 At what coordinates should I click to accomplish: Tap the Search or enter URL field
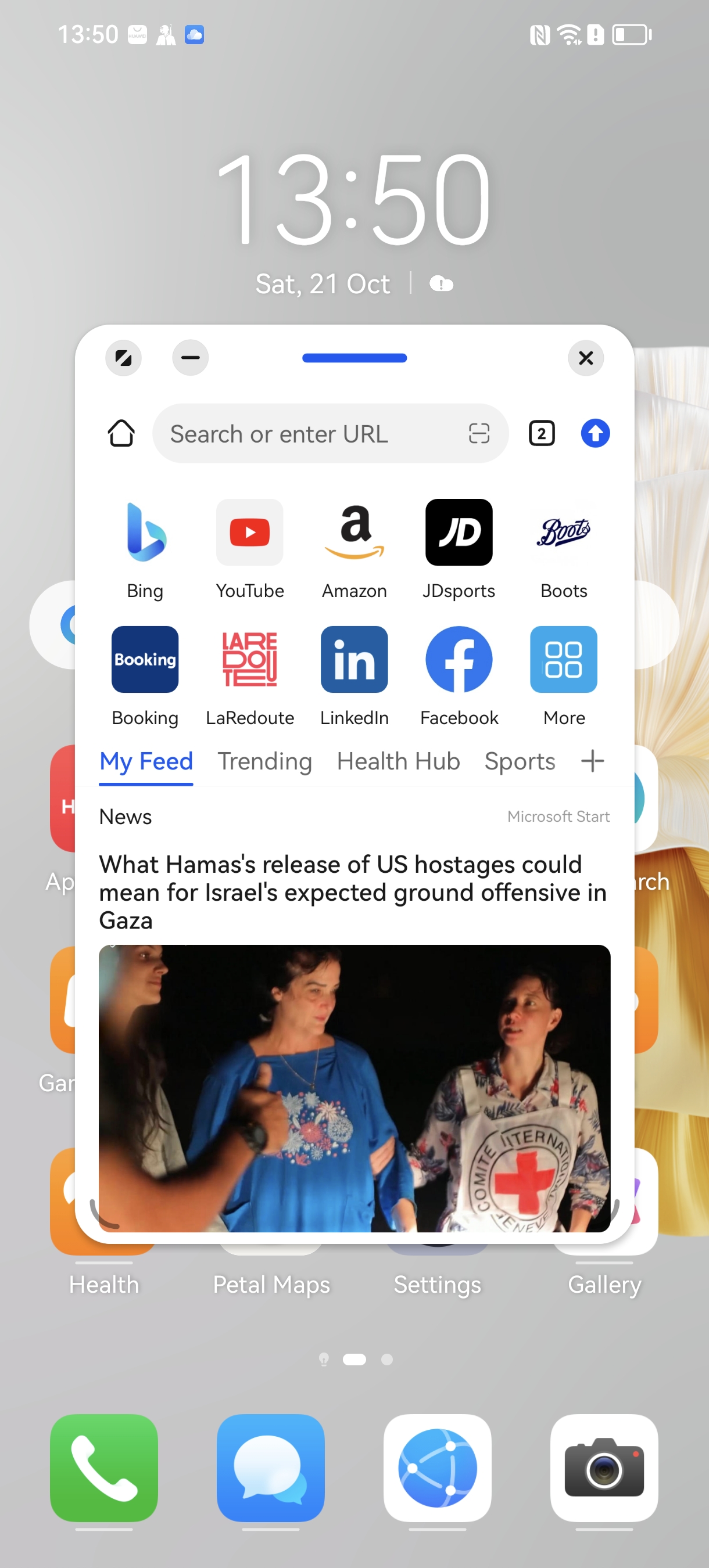pyautogui.click(x=311, y=434)
